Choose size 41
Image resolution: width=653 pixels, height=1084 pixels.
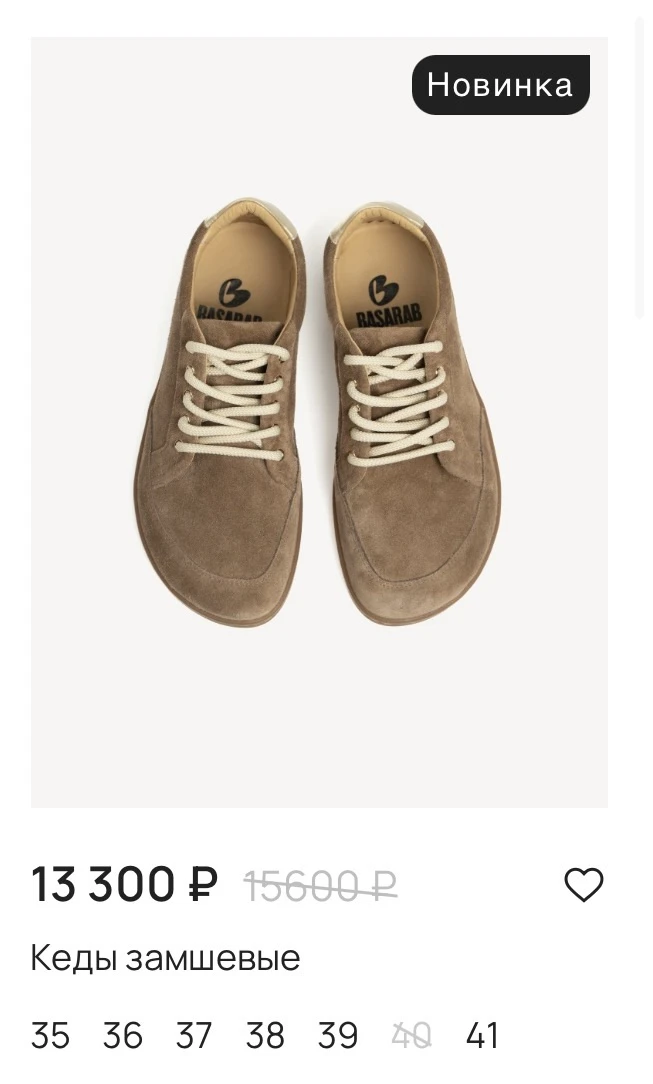(482, 1036)
